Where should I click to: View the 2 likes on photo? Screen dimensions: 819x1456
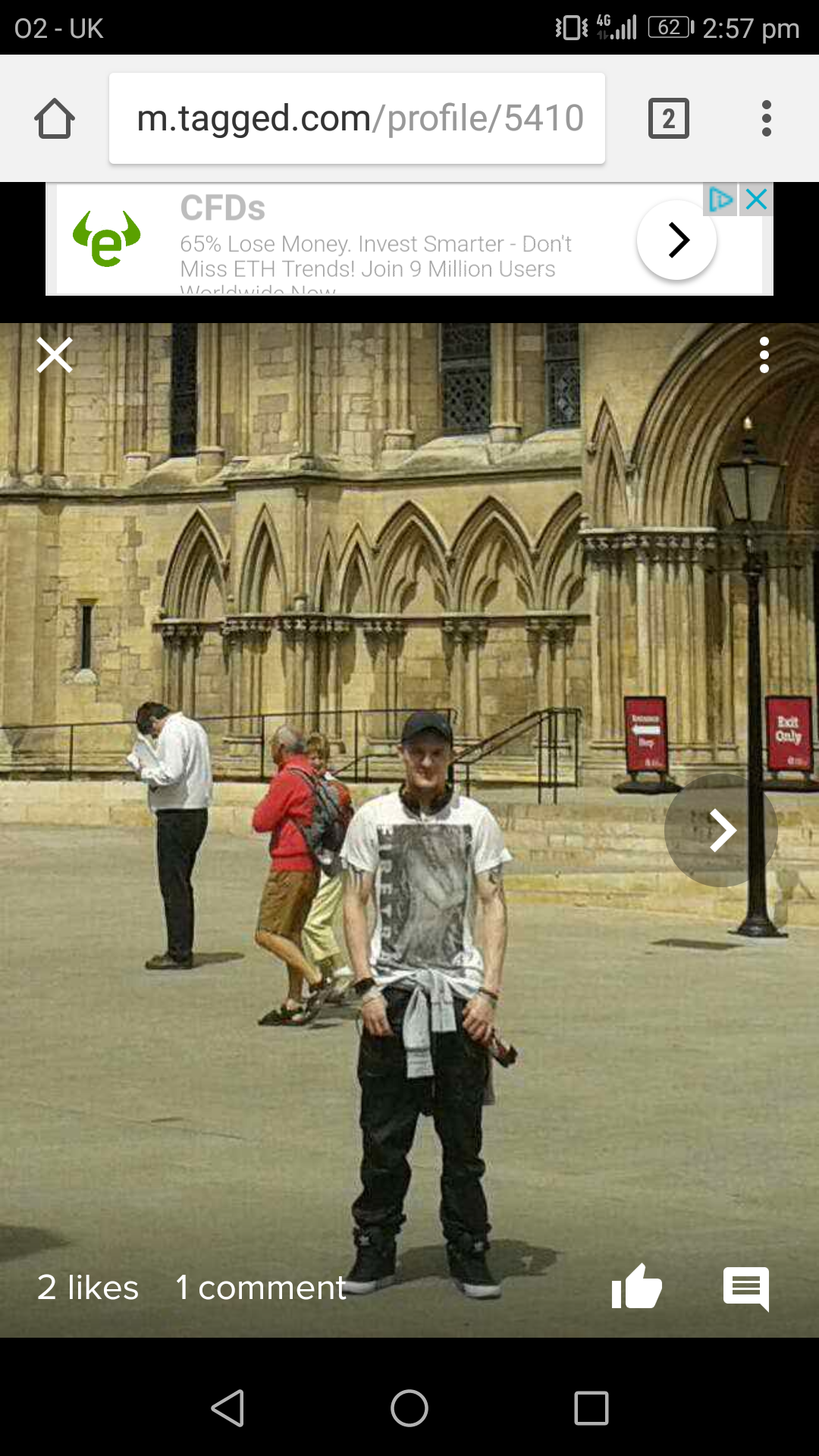(88, 1288)
